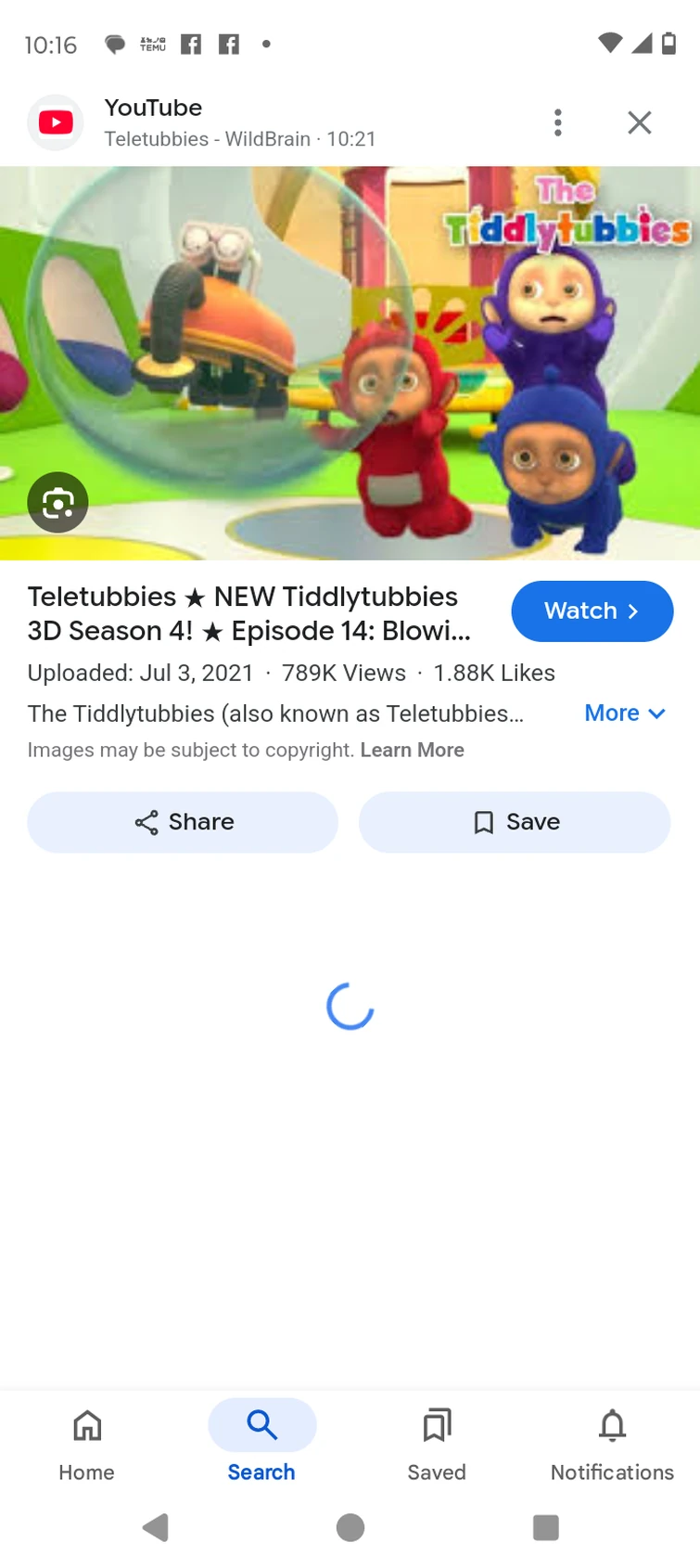Tap the Watch button

592,611
